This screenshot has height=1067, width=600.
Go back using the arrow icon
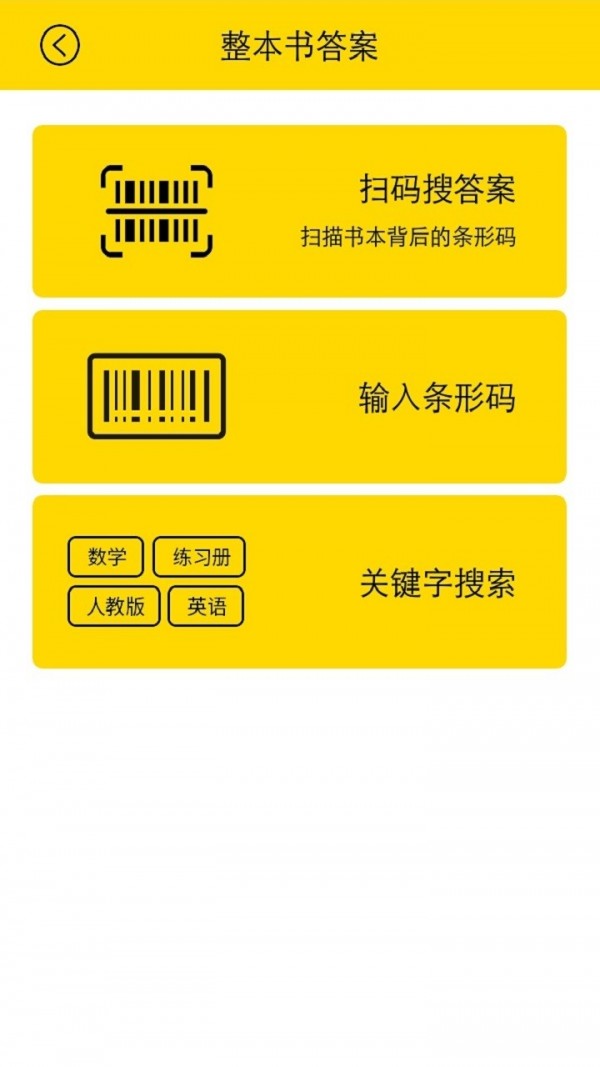60,45
